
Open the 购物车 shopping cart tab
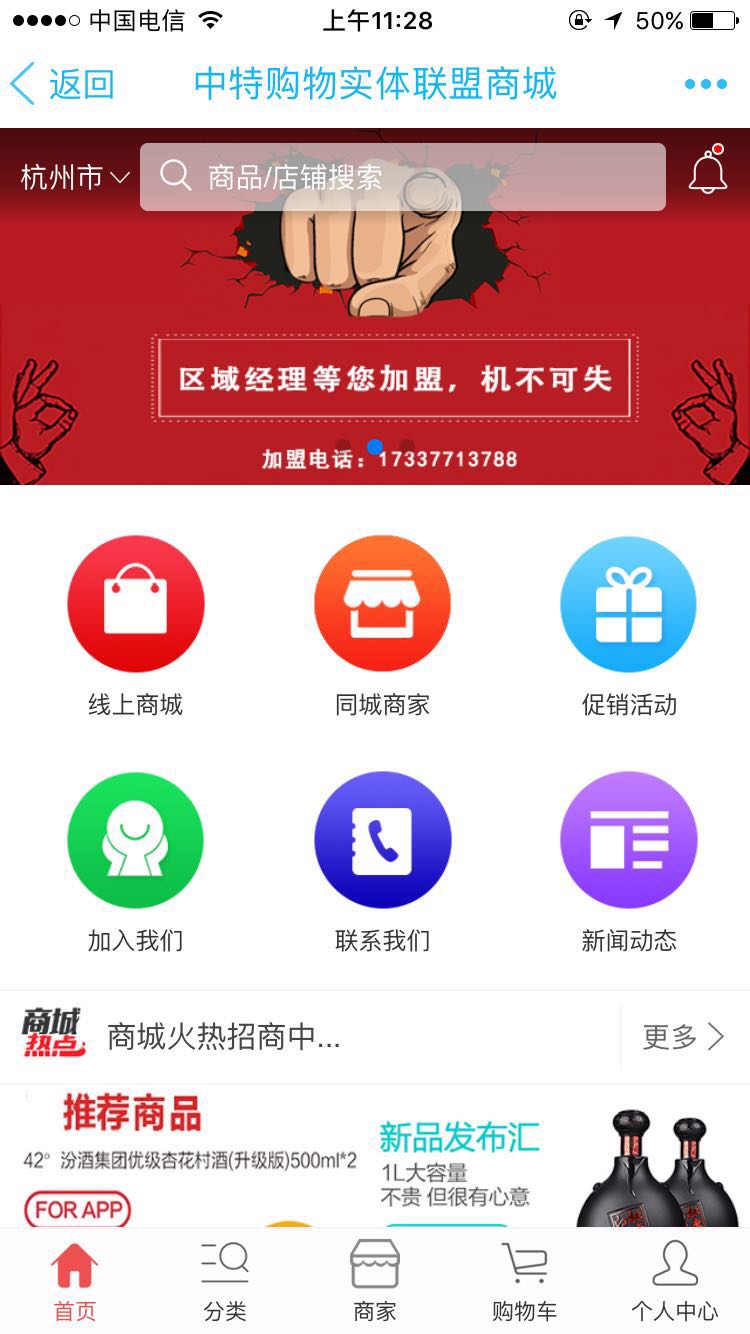click(524, 1282)
